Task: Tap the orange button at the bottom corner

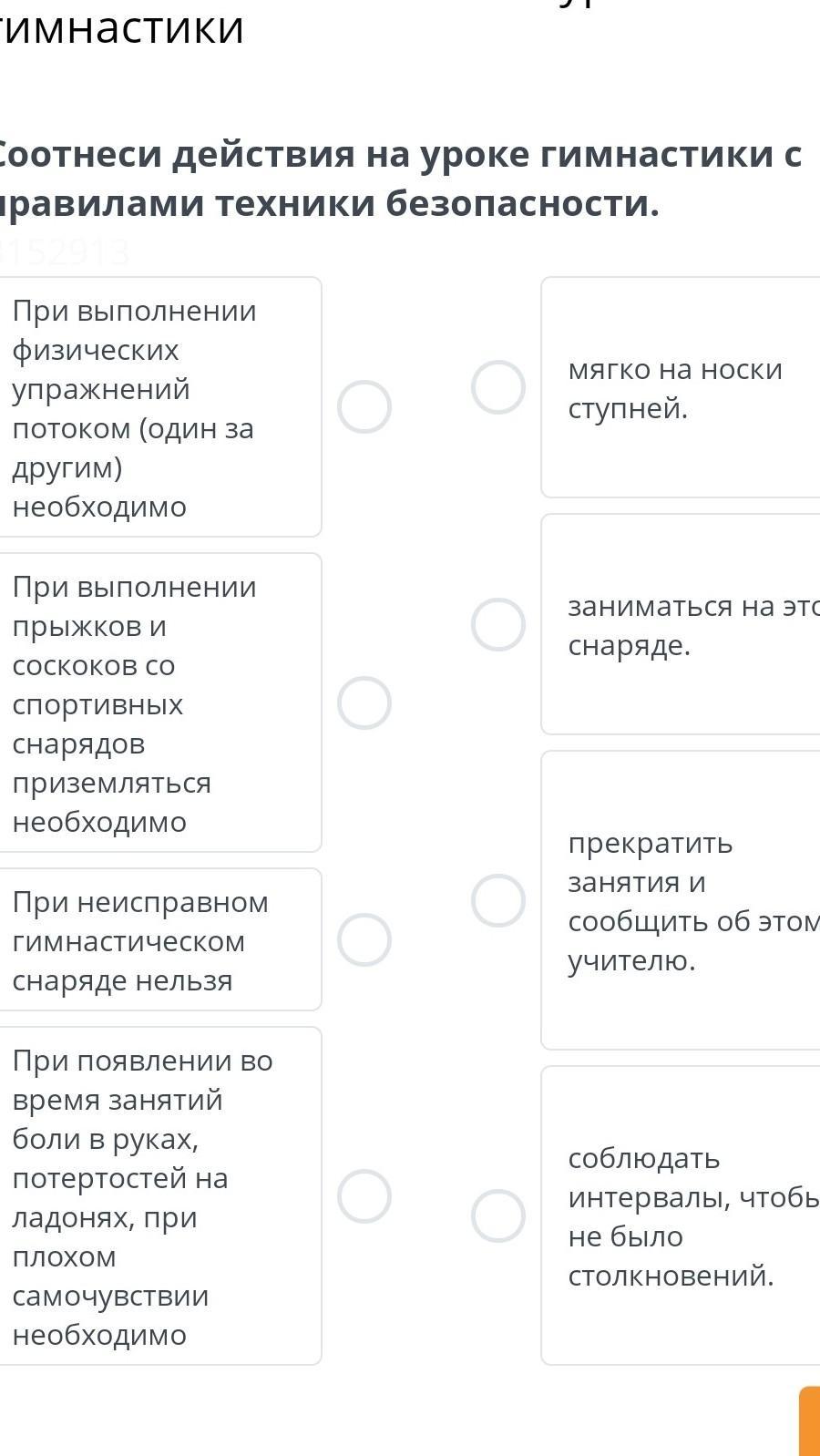Action: click(809, 1420)
